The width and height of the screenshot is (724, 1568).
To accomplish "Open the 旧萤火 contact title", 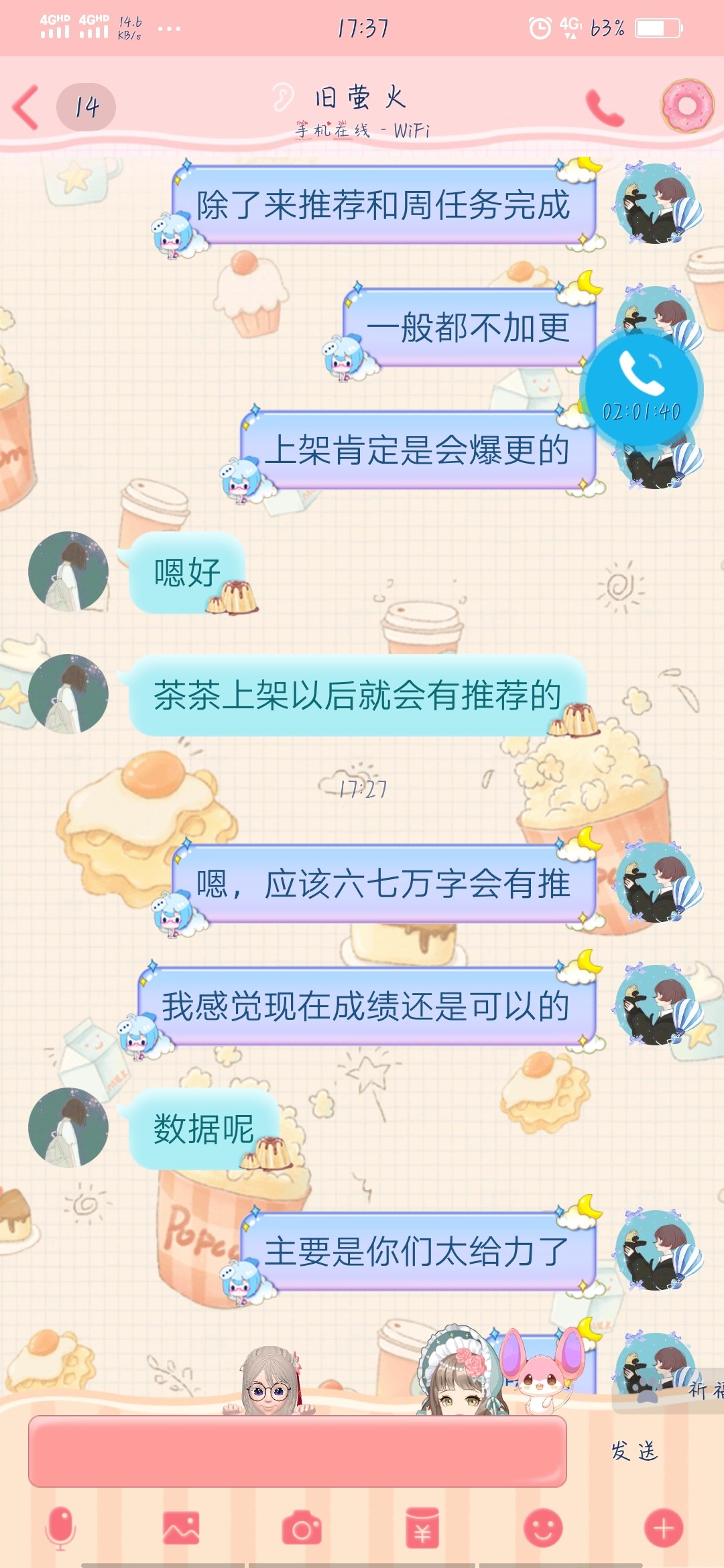I will (361, 98).
